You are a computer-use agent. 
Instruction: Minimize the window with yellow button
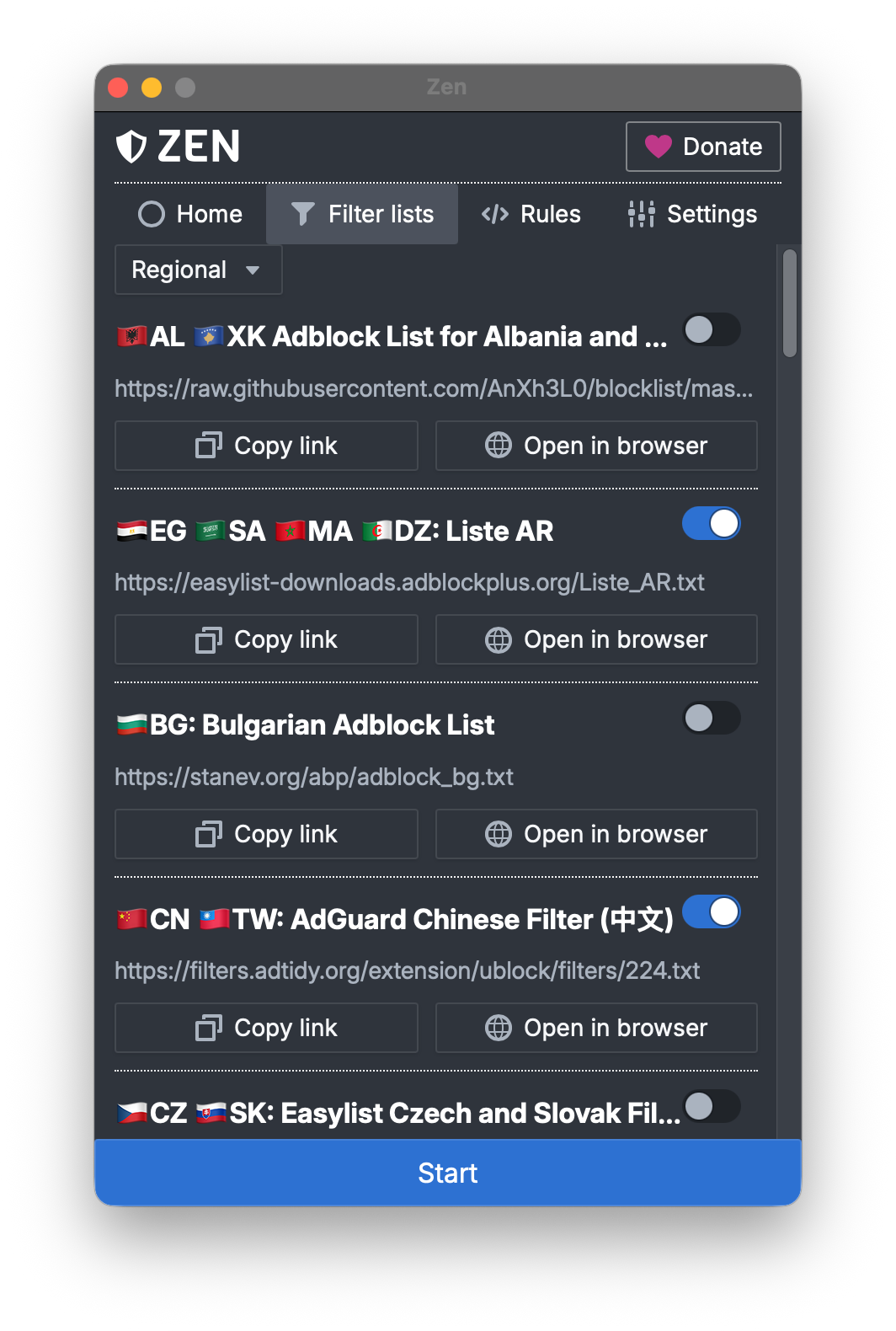tap(152, 88)
